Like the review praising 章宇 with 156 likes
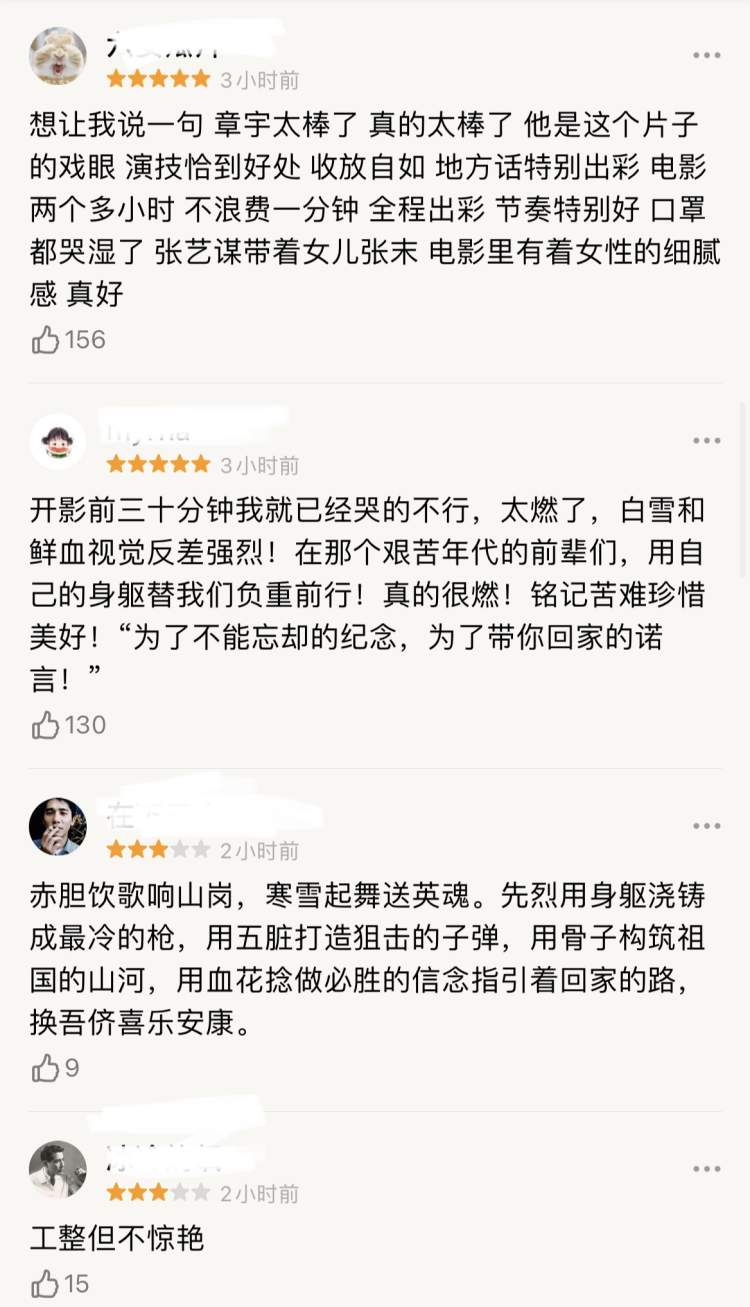This screenshot has height=1307, width=750. pyautogui.click(x=46, y=340)
